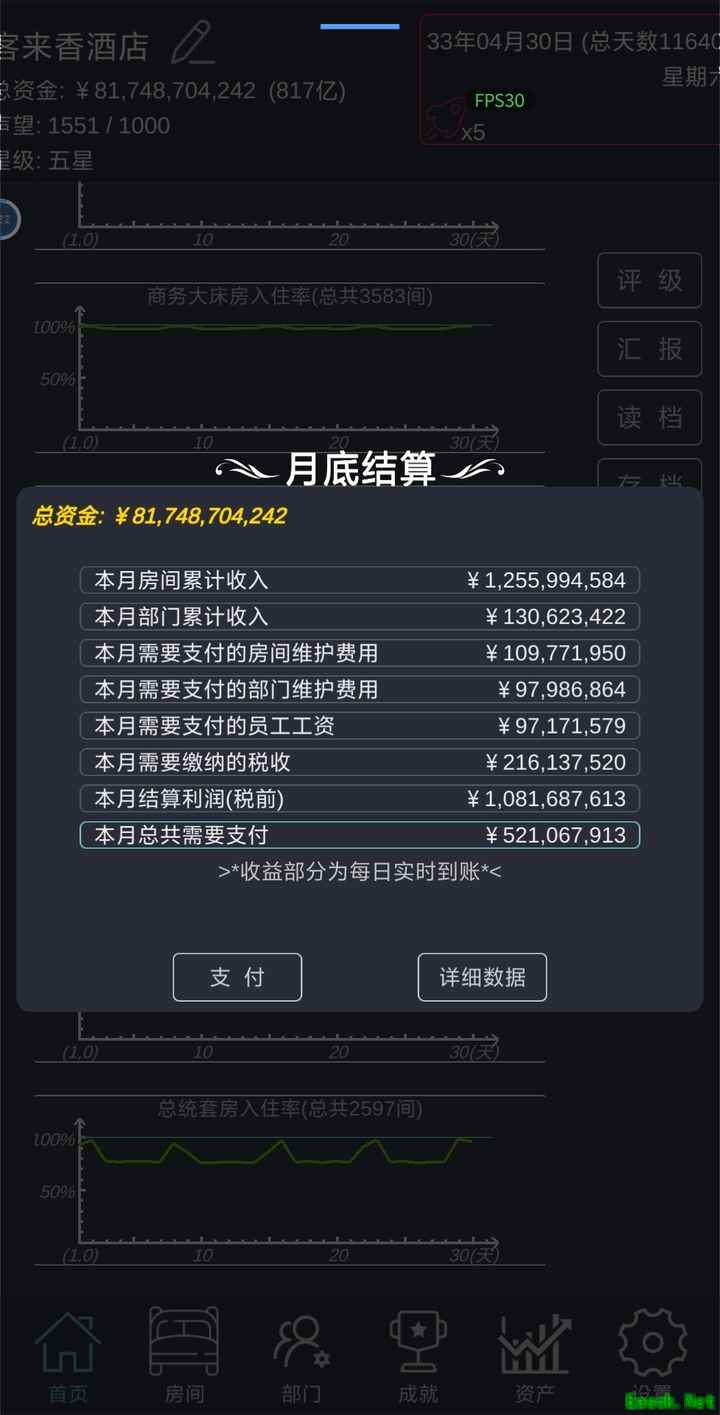Tap the 读档 load save button
Viewport: 720px width, 1415px height.
point(650,417)
